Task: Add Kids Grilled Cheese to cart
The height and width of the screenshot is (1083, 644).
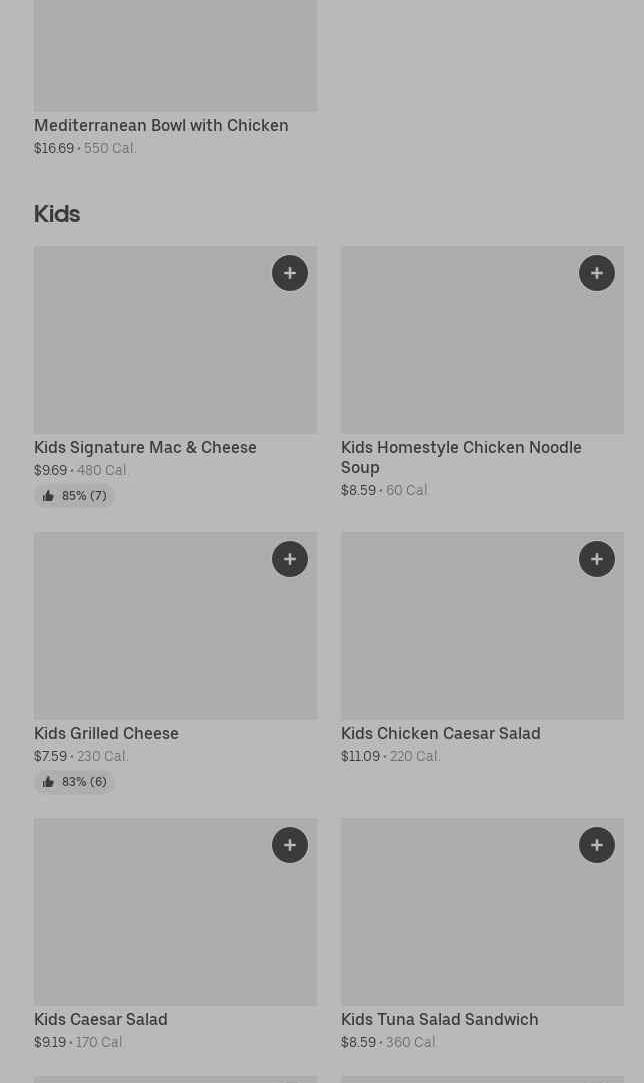Action: click(x=290, y=559)
